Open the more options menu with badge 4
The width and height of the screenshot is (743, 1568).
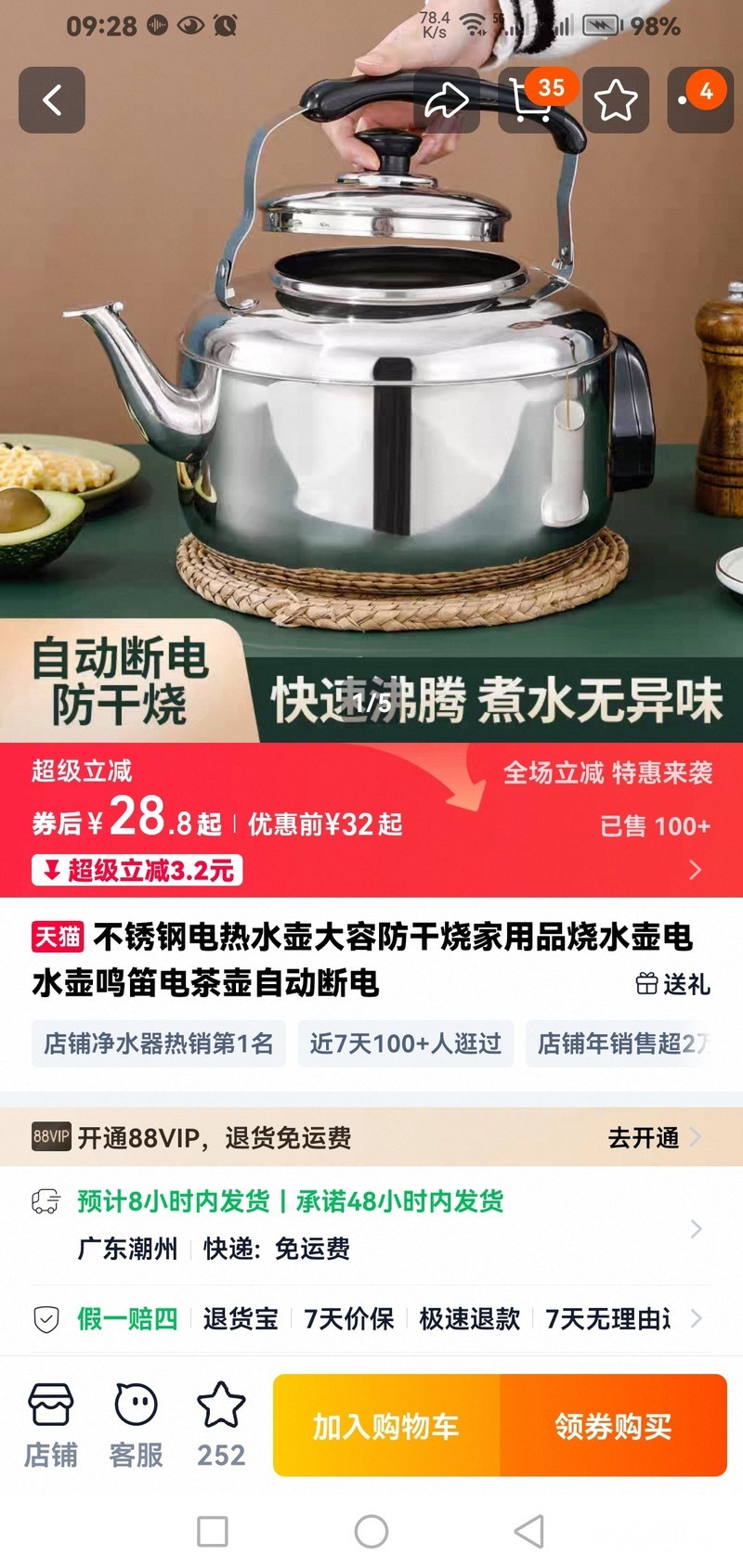click(x=700, y=99)
